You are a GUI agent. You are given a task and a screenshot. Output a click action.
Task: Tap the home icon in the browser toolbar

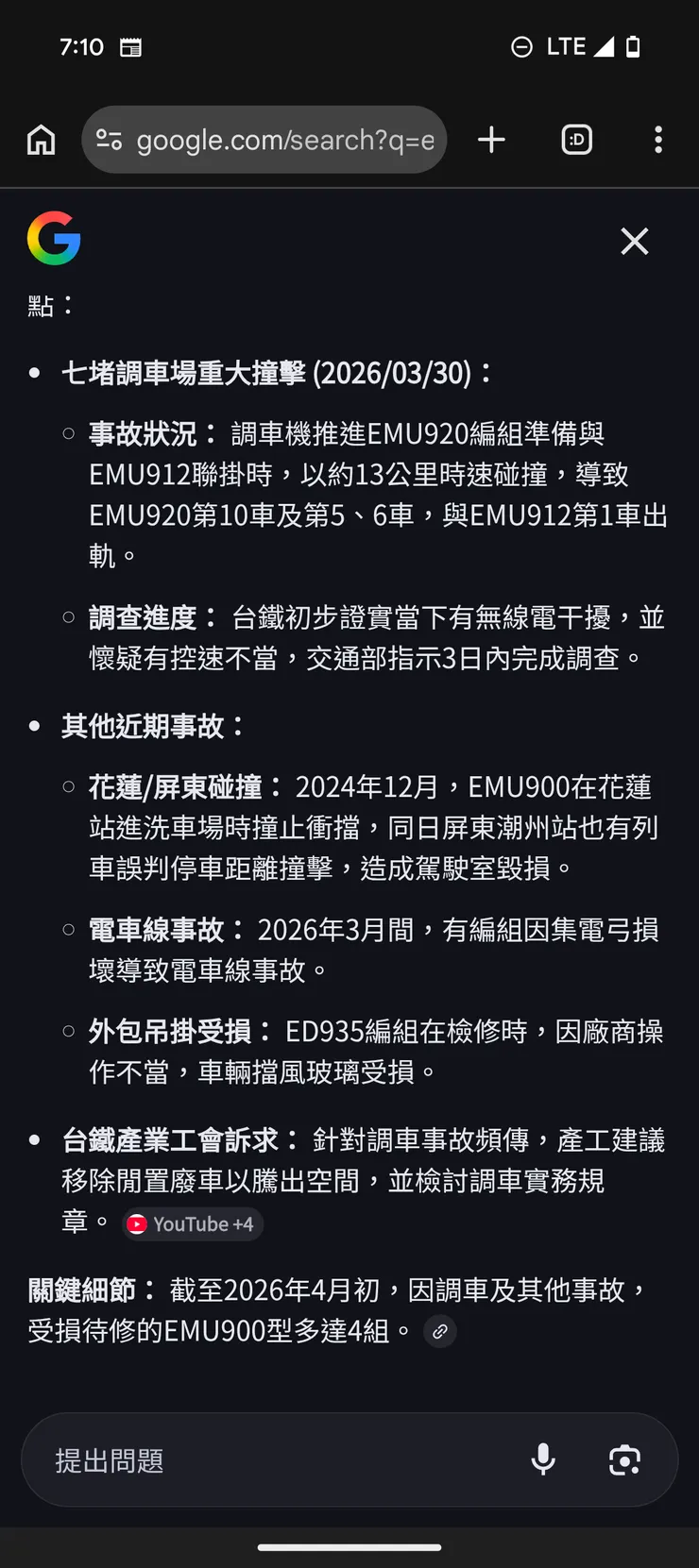coord(41,139)
